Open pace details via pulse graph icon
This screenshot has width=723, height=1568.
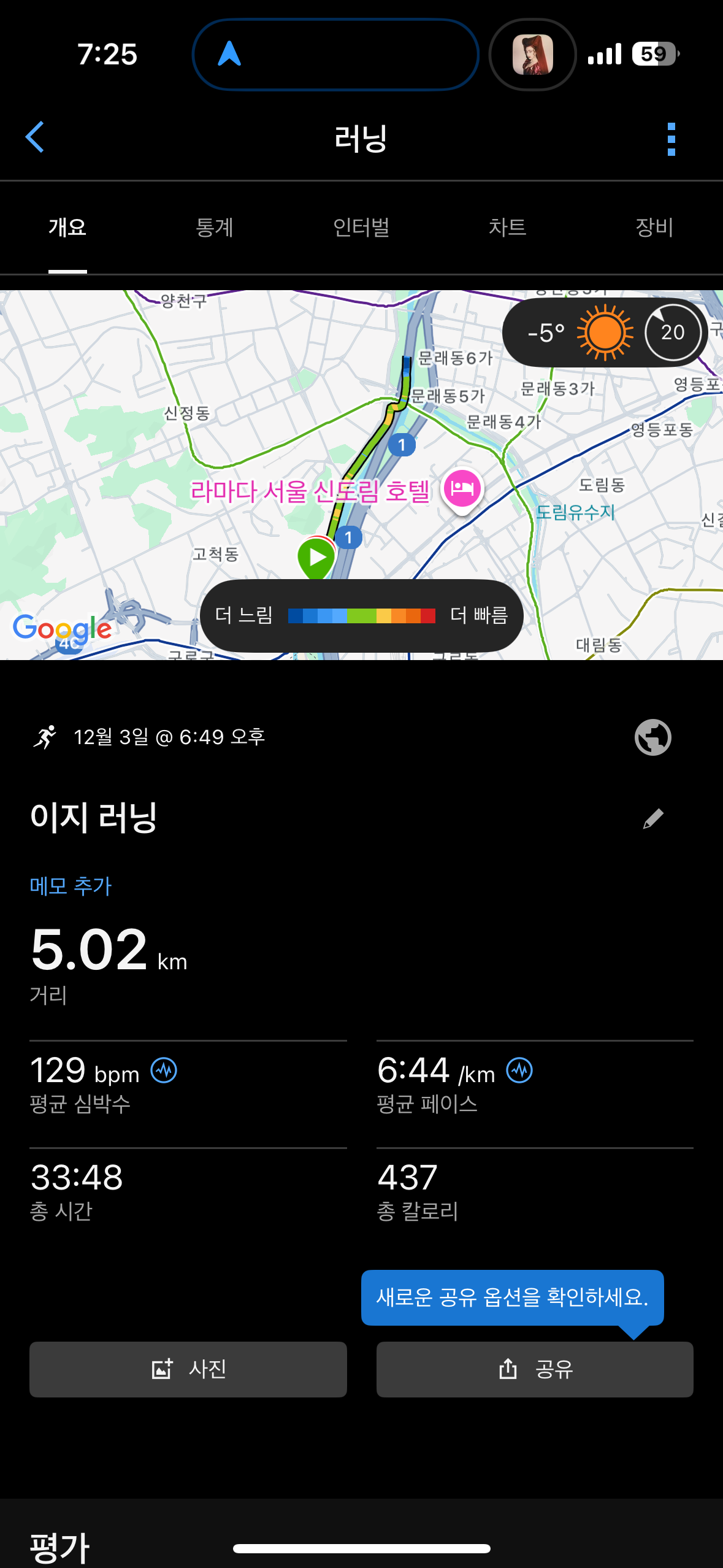pyautogui.click(x=519, y=1069)
